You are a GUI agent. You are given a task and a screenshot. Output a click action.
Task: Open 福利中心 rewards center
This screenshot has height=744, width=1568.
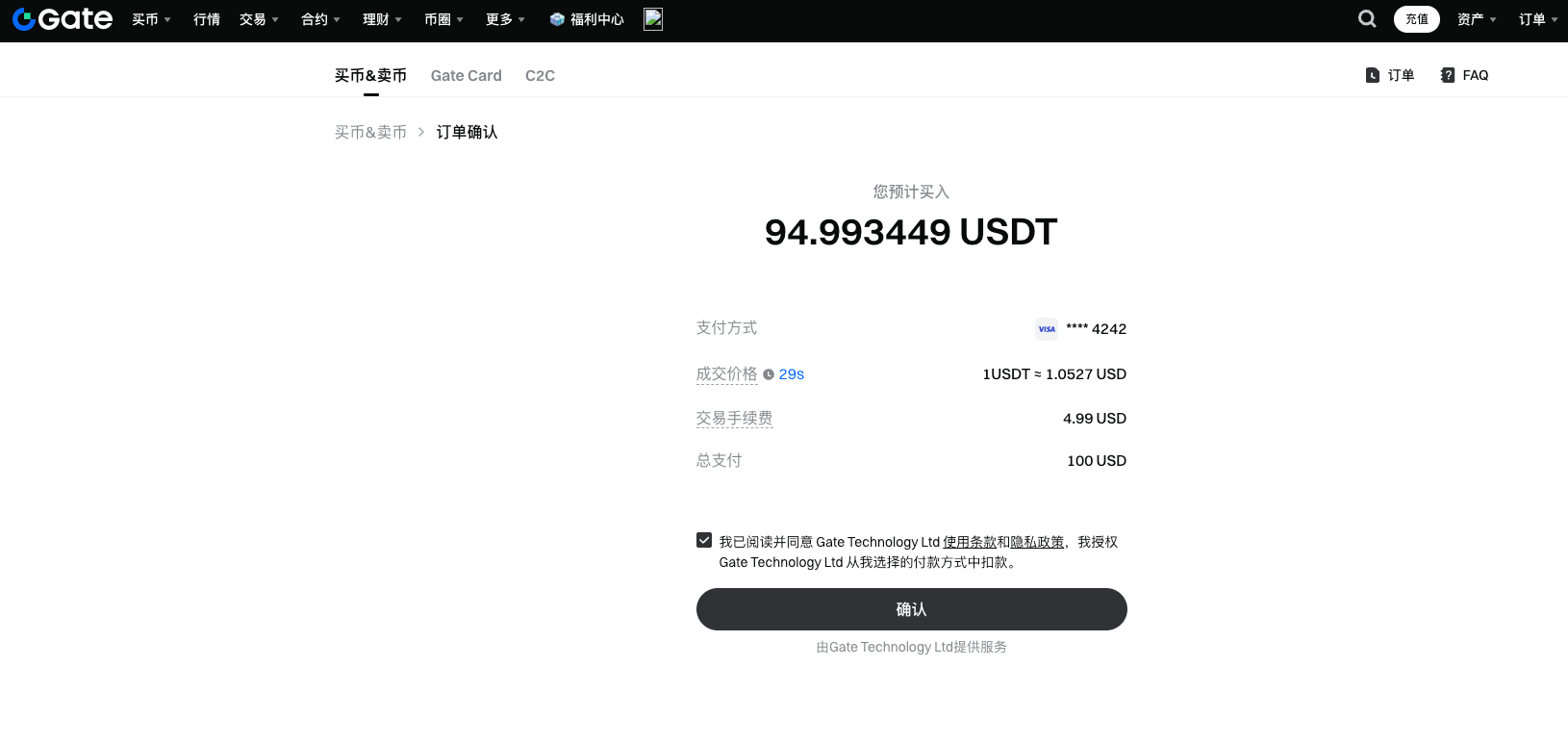coord(587,19)
